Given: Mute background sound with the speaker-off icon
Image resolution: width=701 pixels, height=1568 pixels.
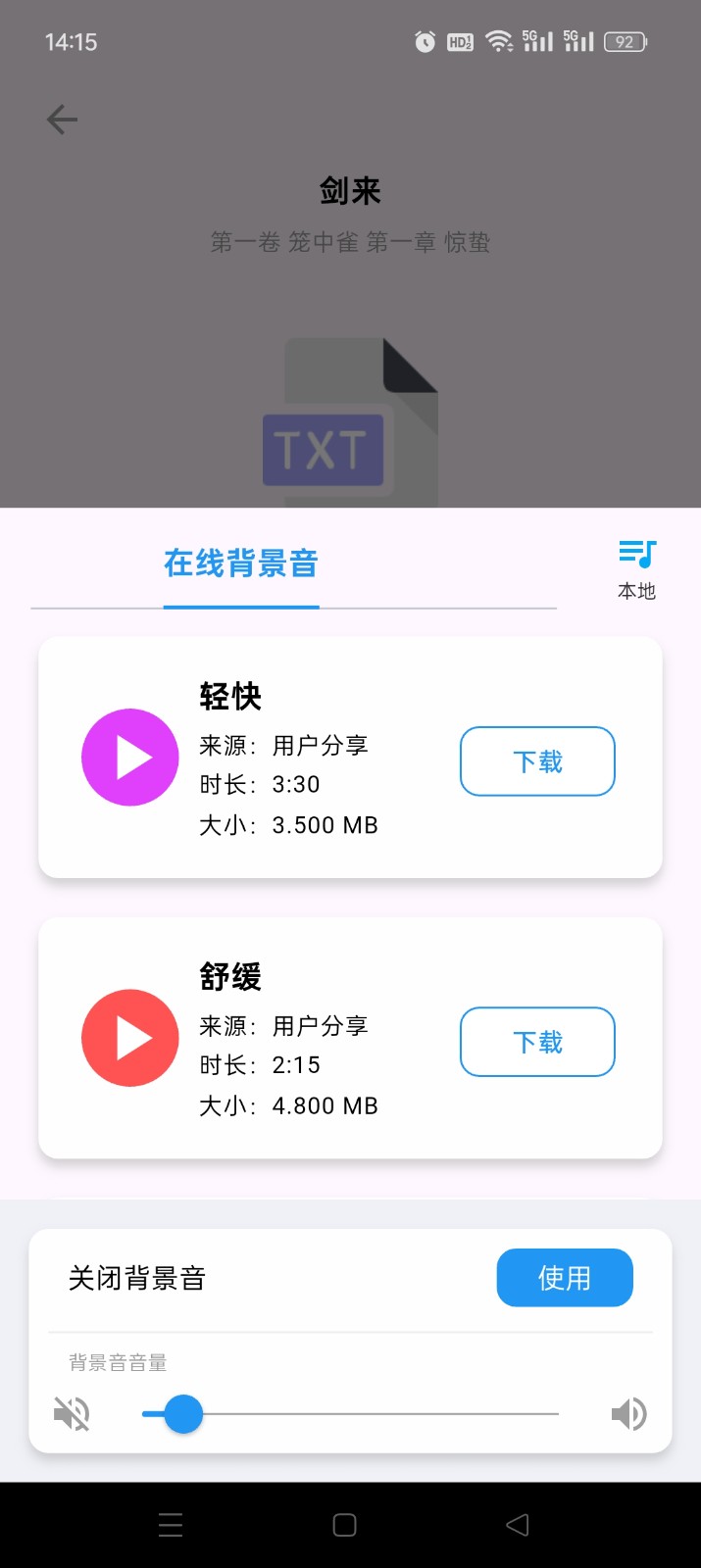Looking at the screenshot, I should [72, 1414].
